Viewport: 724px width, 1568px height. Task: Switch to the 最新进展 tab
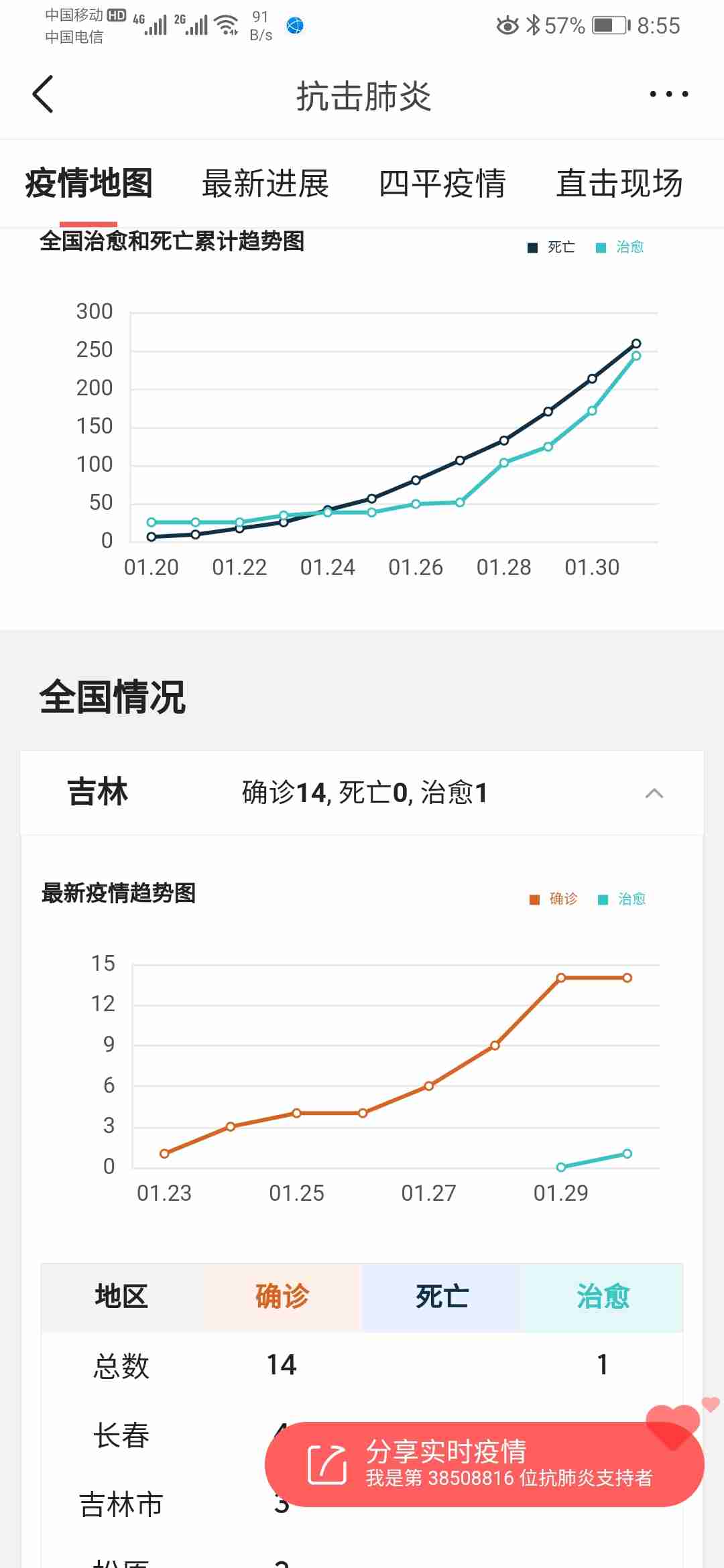pyautogui.click(x=265, y=184)
